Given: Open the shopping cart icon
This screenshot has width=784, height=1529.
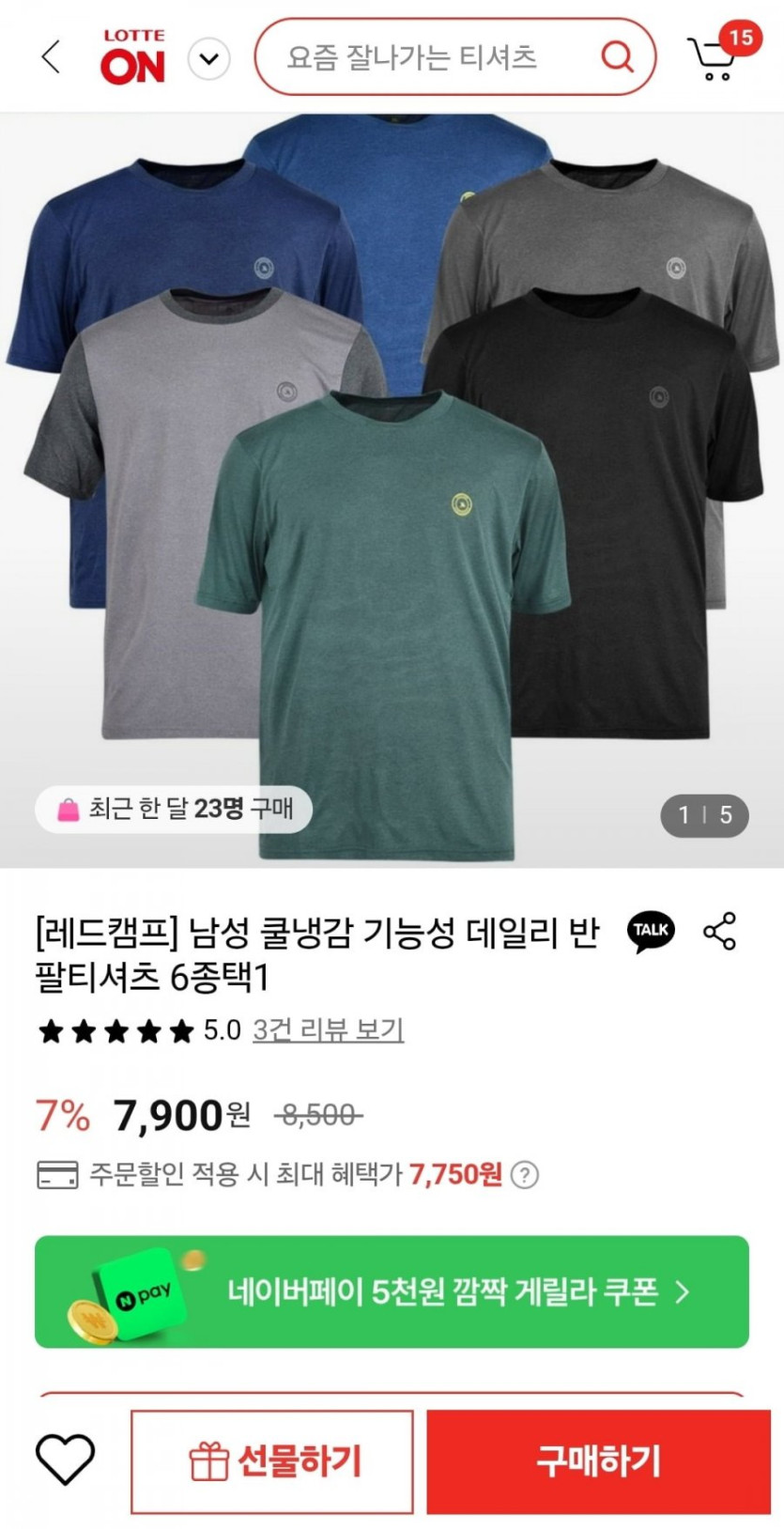Looking at the screenshot, I should [x=715, y=58].
